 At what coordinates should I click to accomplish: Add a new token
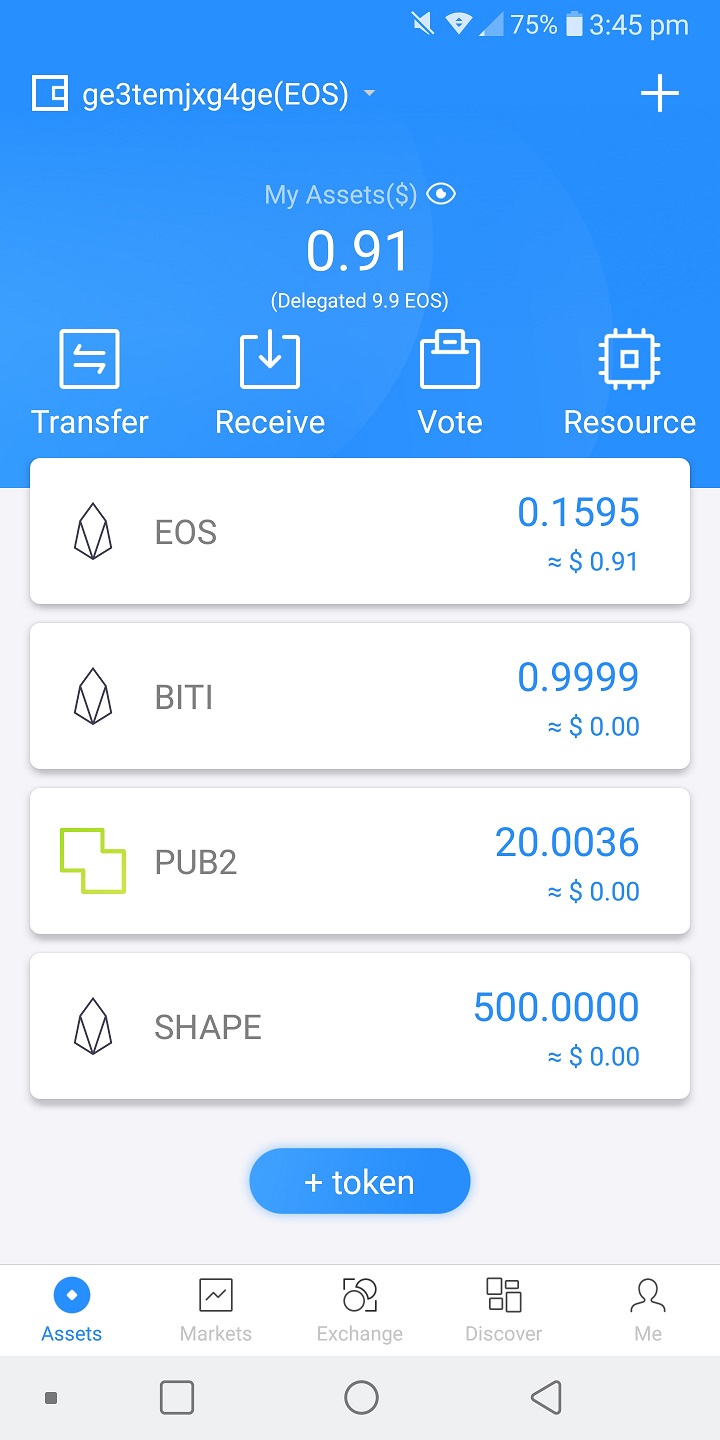point(360,1181)
